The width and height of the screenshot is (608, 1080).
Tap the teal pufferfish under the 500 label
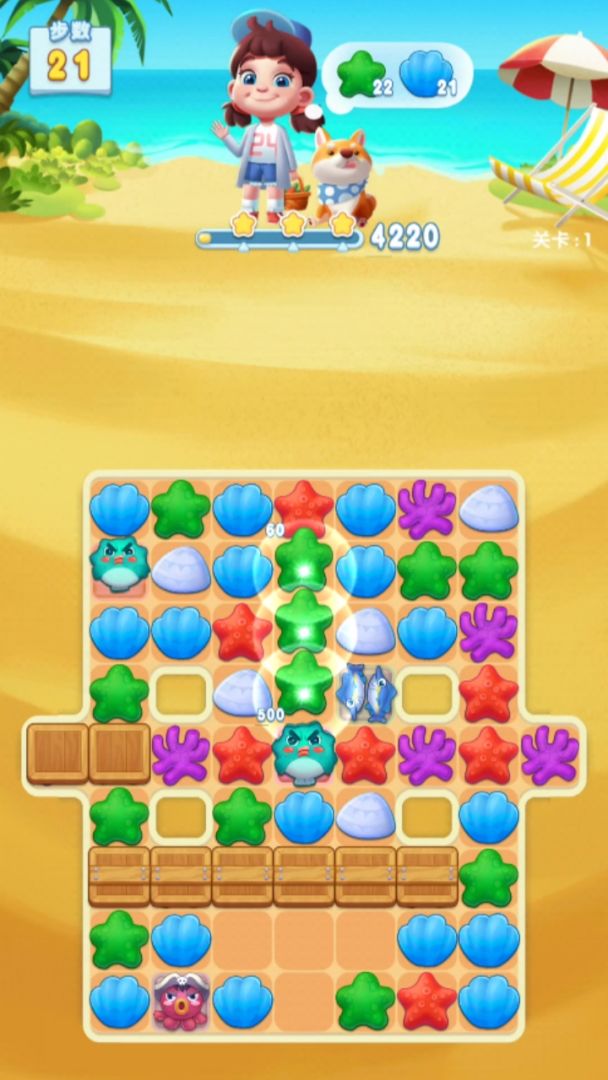(304, 754)
